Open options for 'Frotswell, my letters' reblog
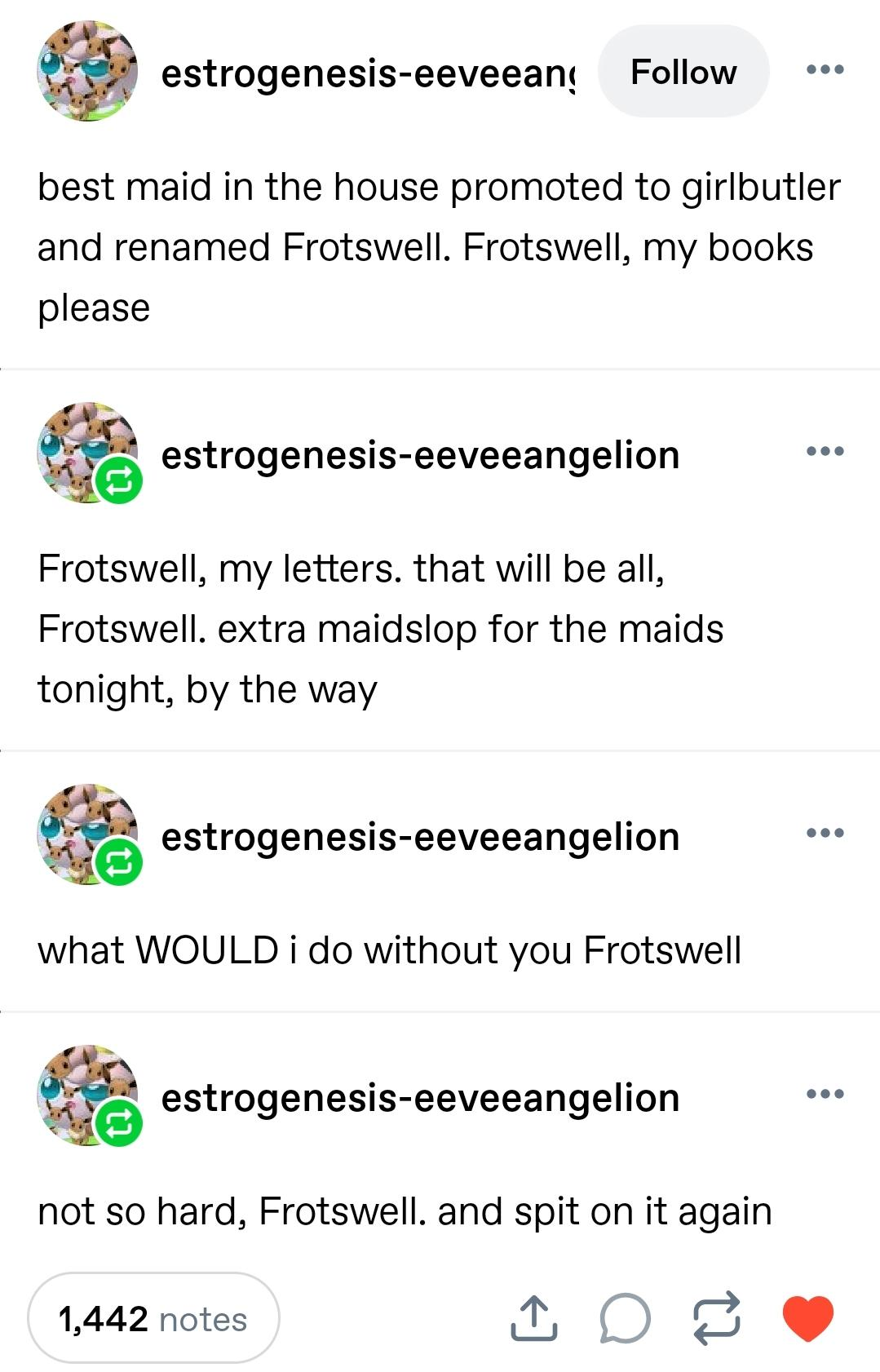The height and width of the screenshot is (1372, 880). pos(825,451)
